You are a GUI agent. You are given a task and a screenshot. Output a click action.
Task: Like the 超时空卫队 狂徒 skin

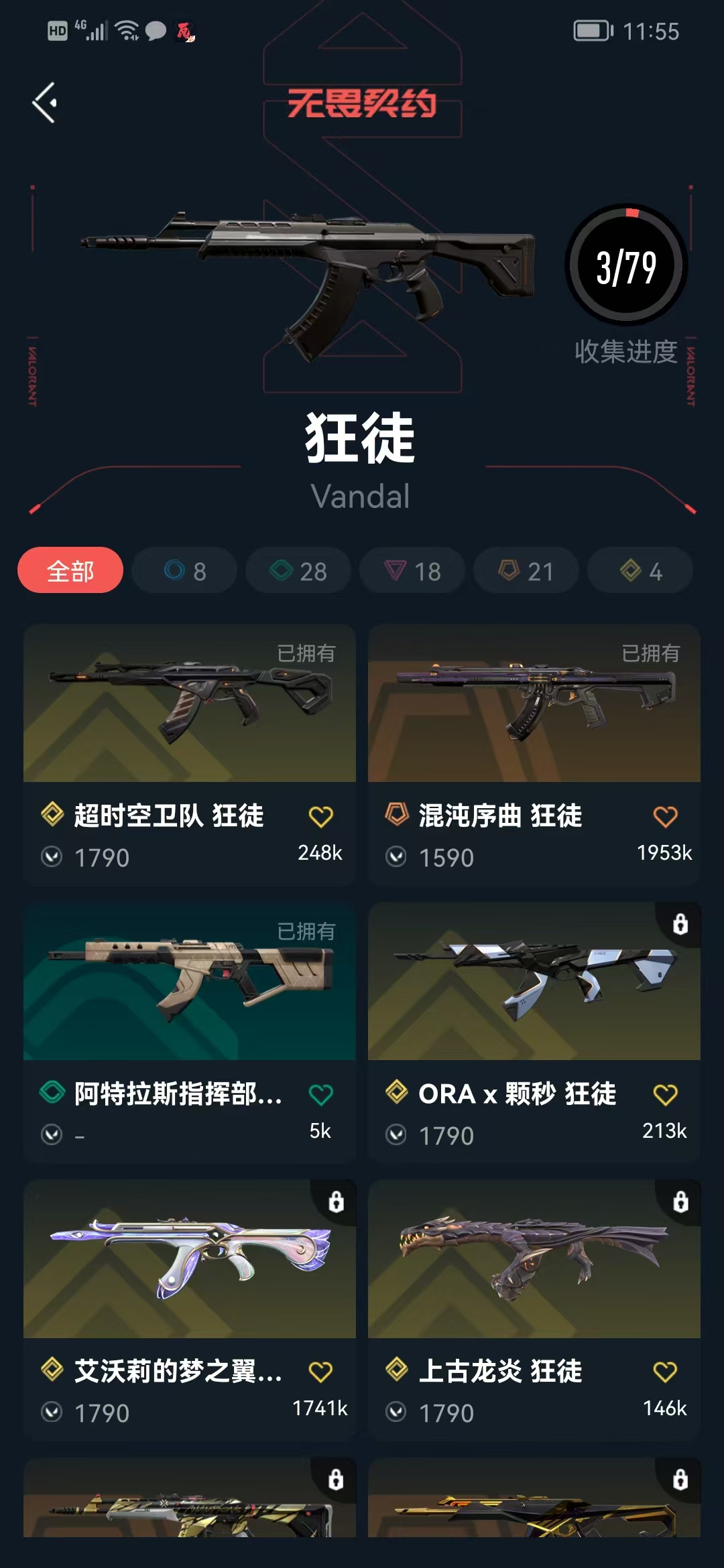[x=320, y=817]
